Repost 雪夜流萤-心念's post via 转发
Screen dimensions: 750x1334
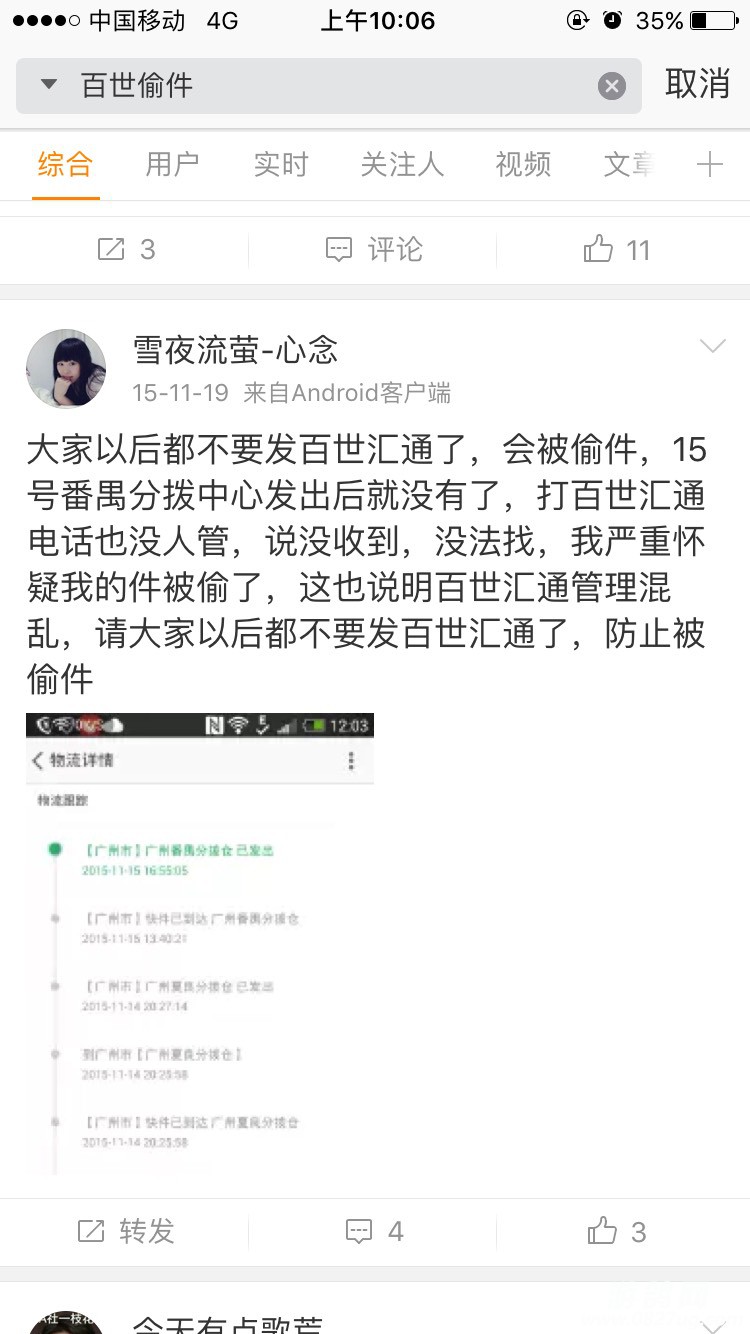tap(125, 1231)
